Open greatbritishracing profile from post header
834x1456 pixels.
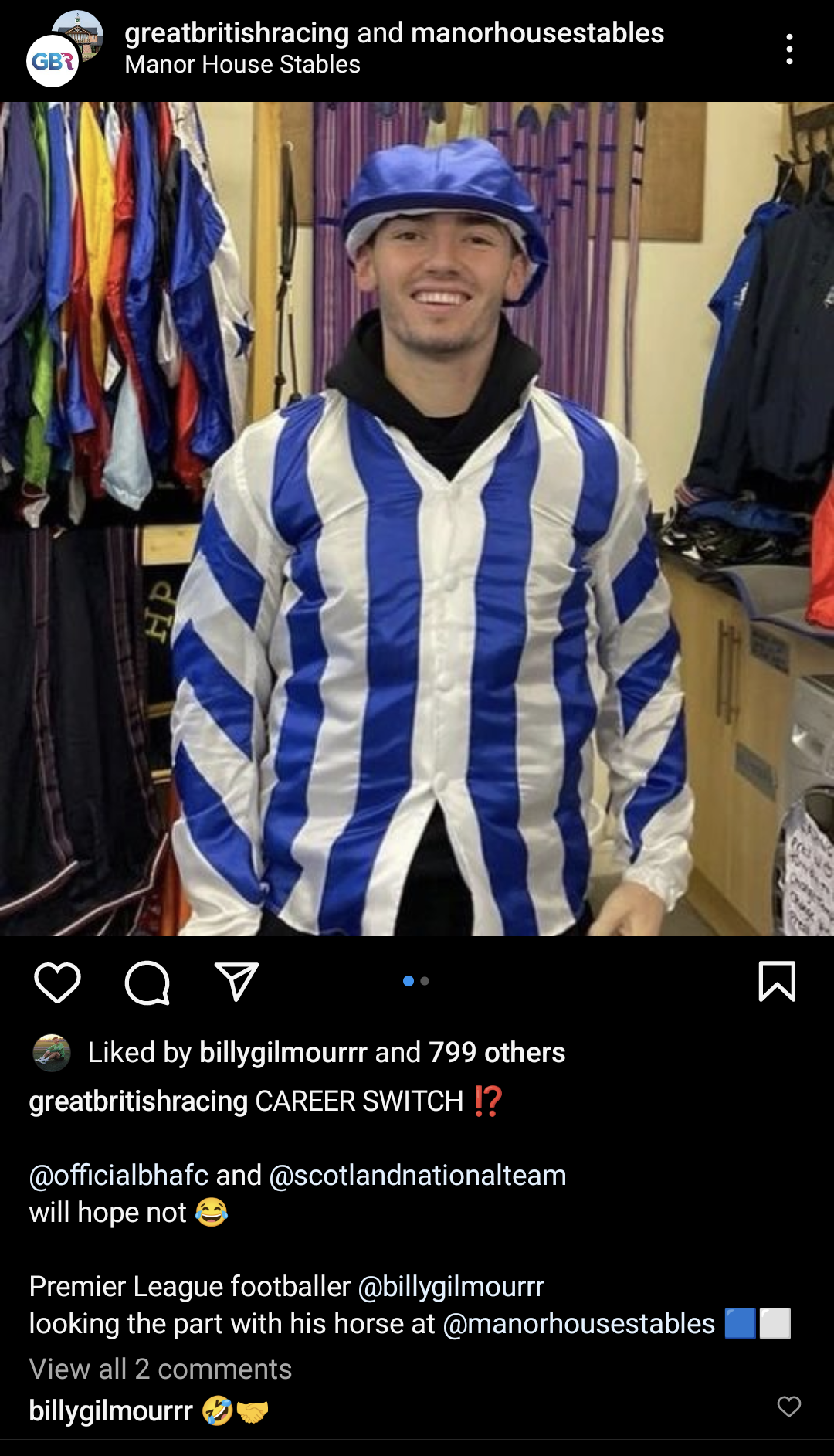click(236, 33)
